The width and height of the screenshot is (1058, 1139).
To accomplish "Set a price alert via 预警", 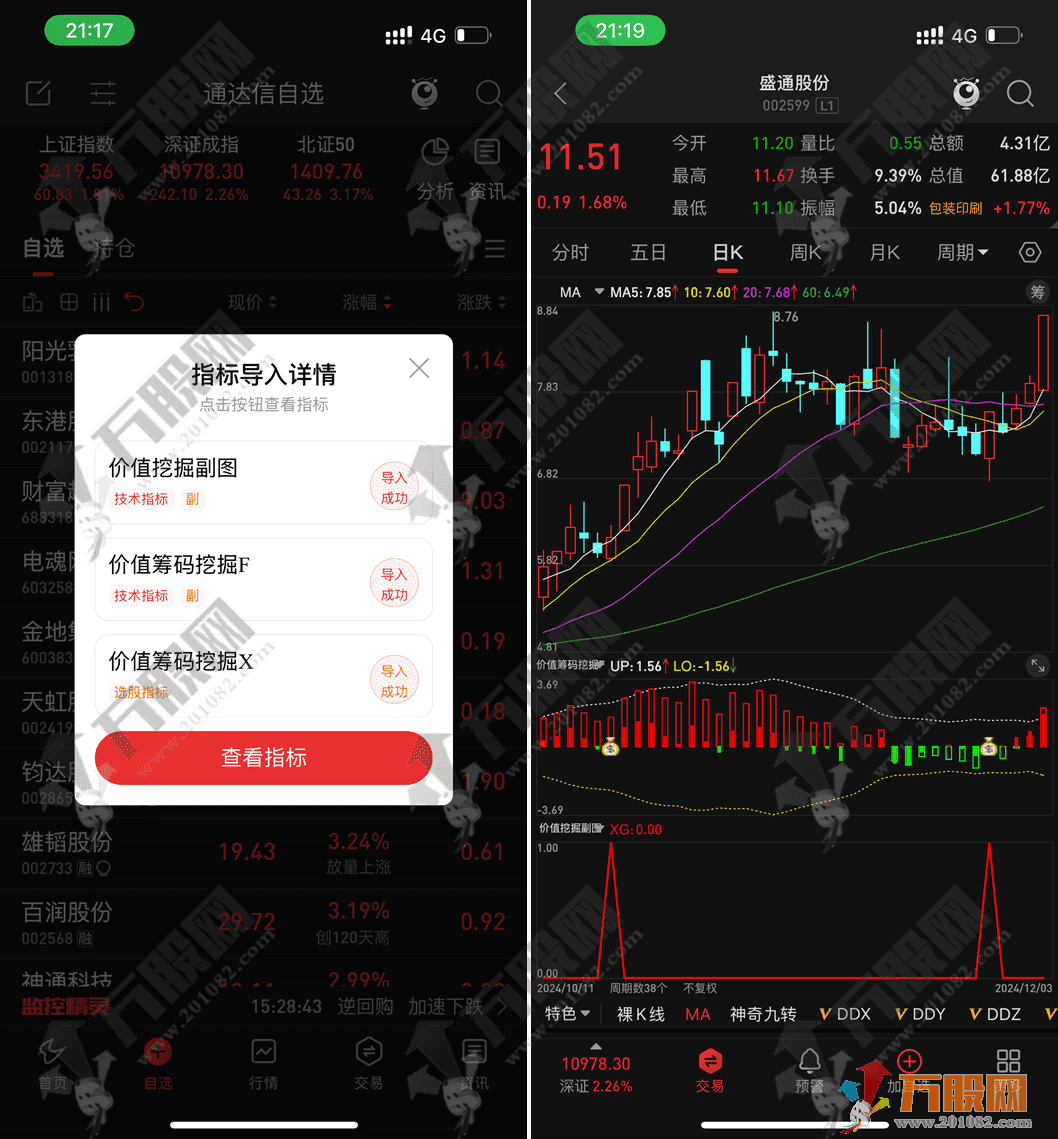I will pos(810,1070).
